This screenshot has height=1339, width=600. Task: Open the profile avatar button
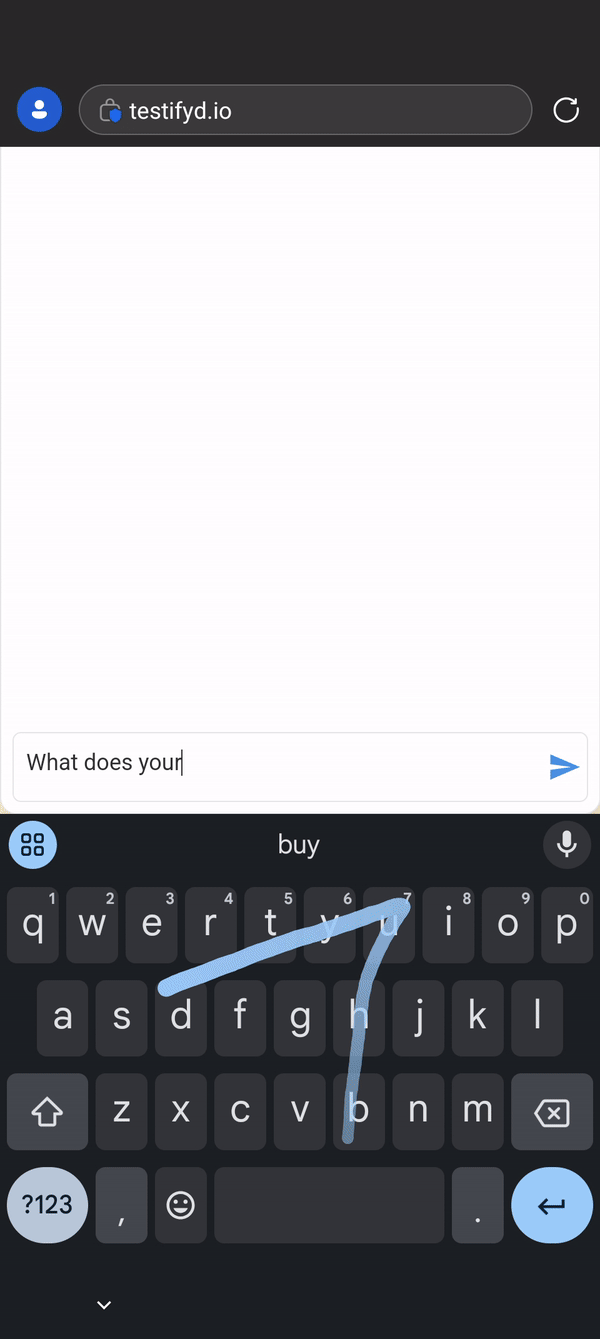tap(40, 110)
